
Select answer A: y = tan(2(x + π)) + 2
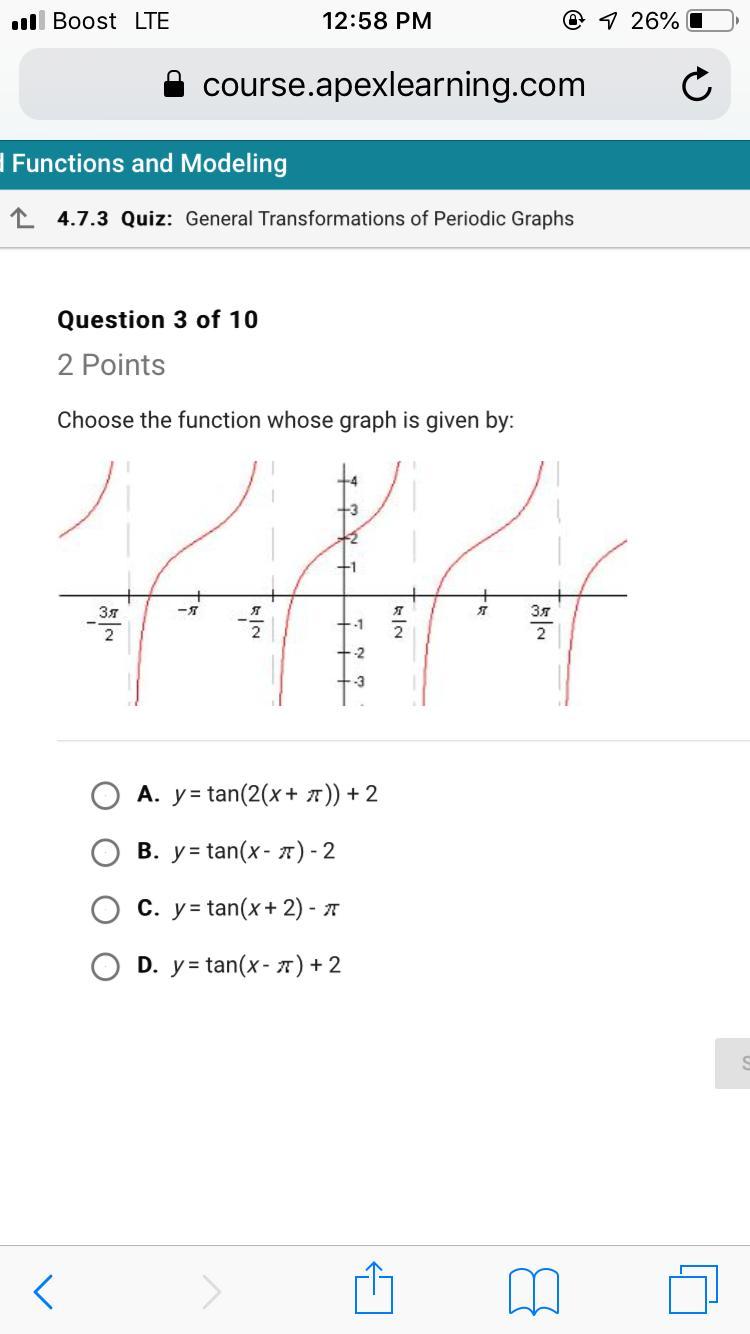(x=105, y=795)
